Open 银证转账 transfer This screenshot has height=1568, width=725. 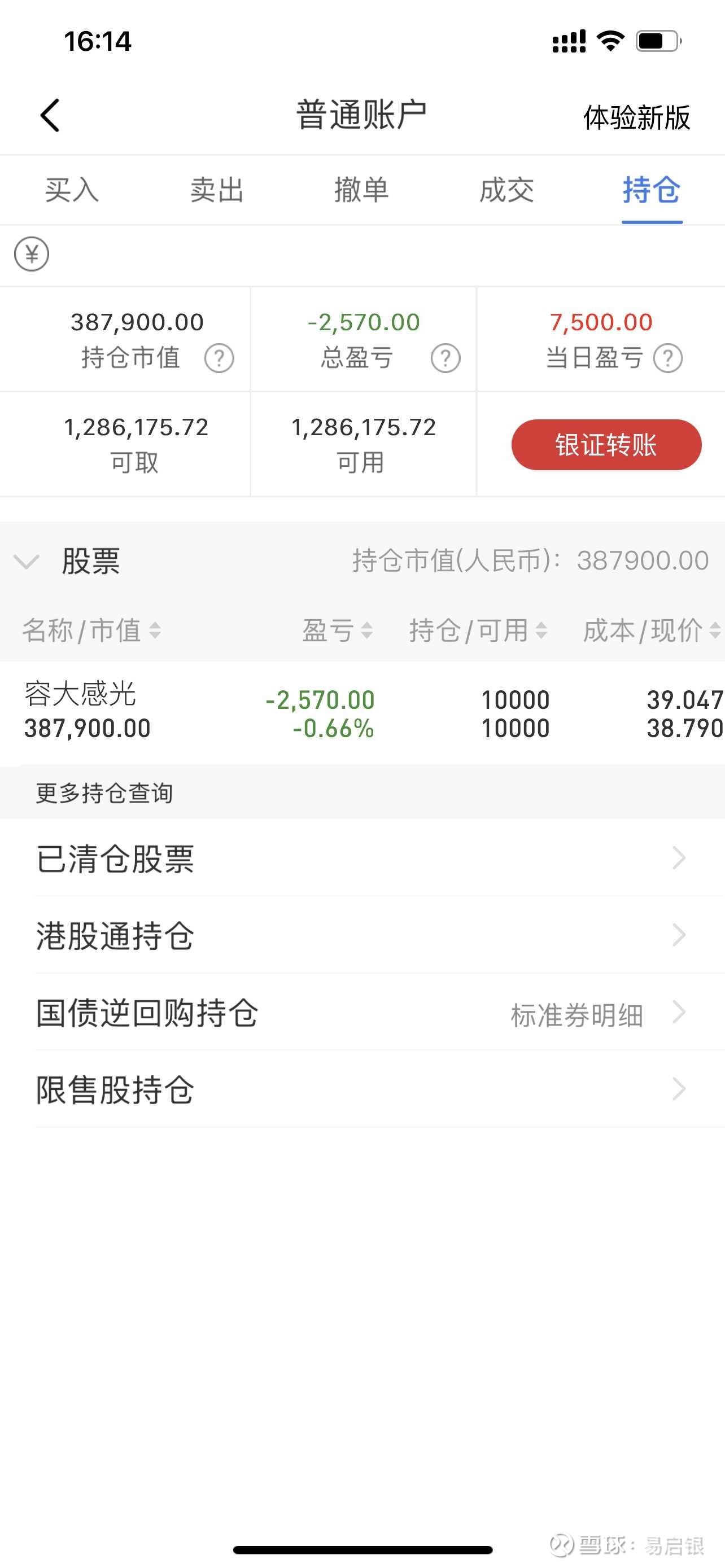click(606, 444)
